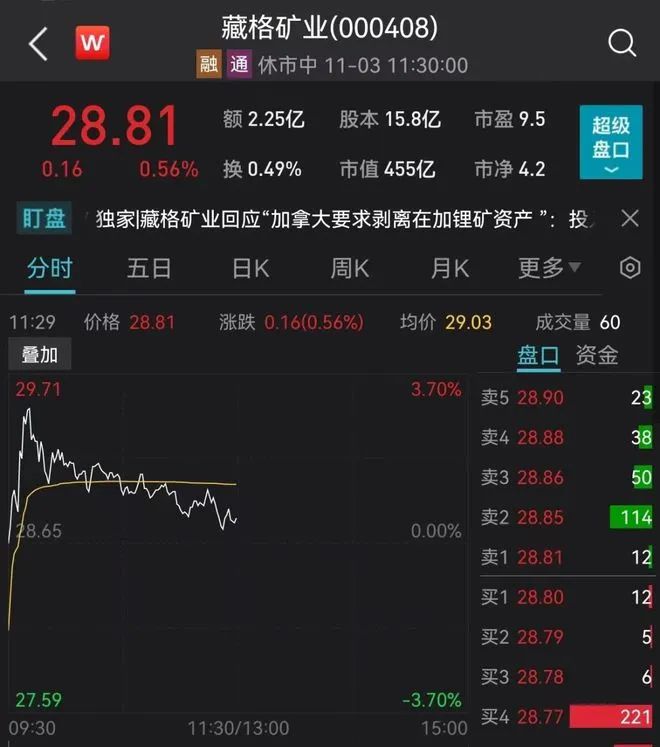This screenshot has height=747, width=660.
Task: Open the red W app icon
Action: coord(93,44)
